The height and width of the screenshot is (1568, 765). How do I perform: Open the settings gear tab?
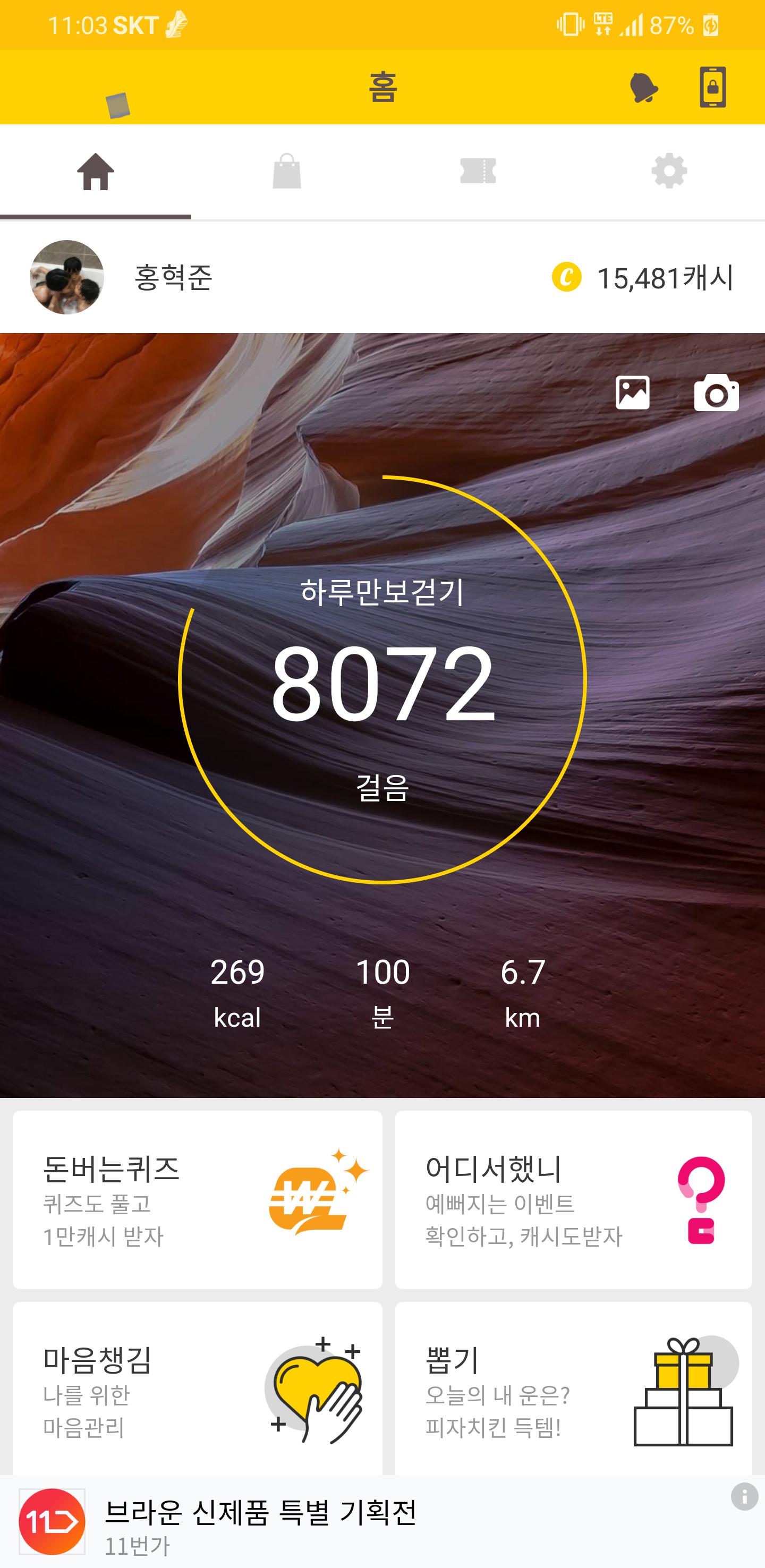669,171
